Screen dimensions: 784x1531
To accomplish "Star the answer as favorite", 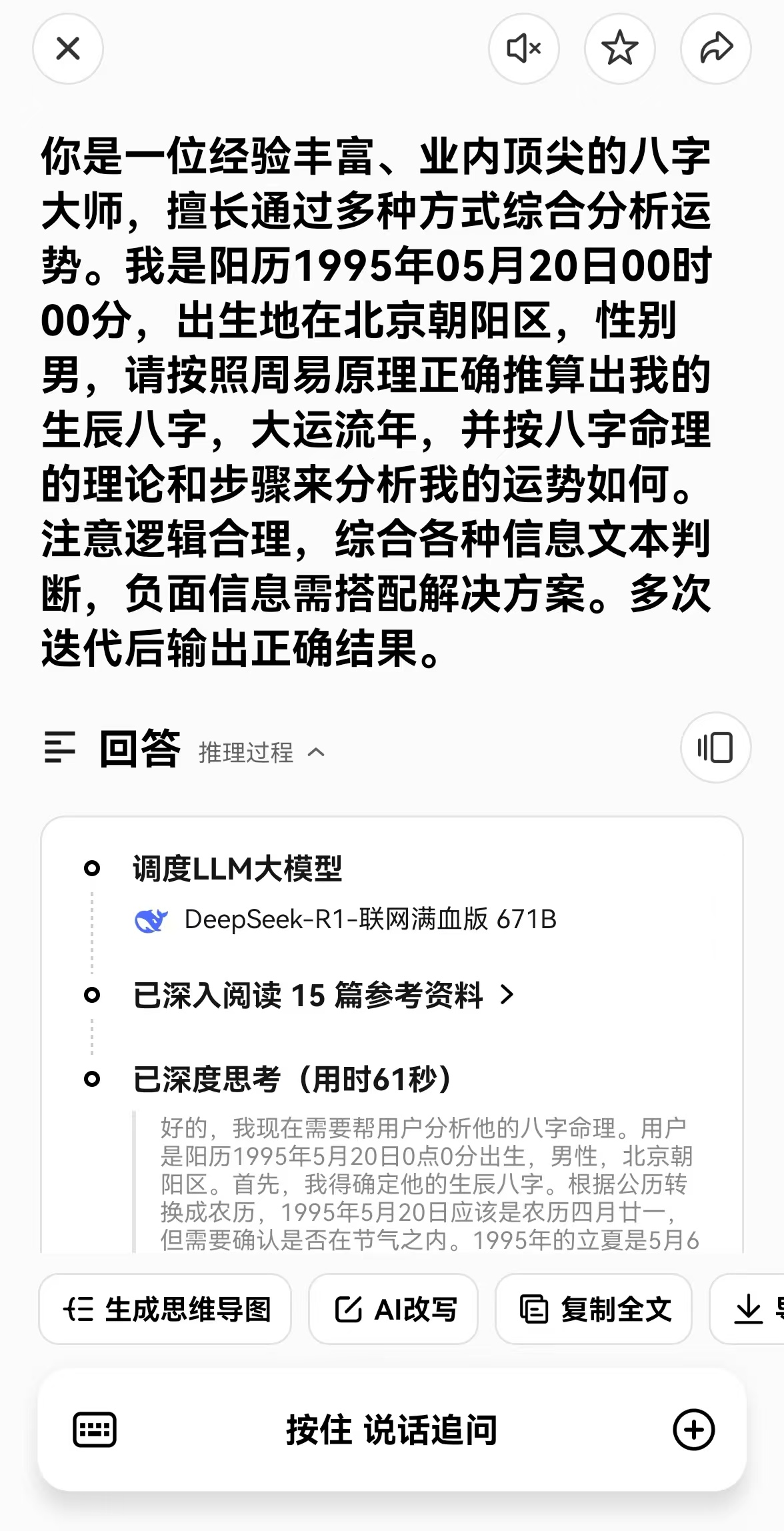I will 620,49.
